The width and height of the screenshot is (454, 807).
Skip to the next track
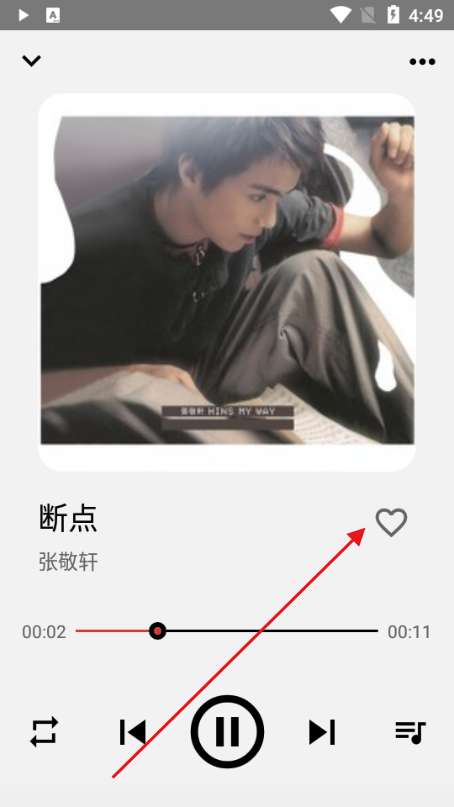(x=322, y=732)
